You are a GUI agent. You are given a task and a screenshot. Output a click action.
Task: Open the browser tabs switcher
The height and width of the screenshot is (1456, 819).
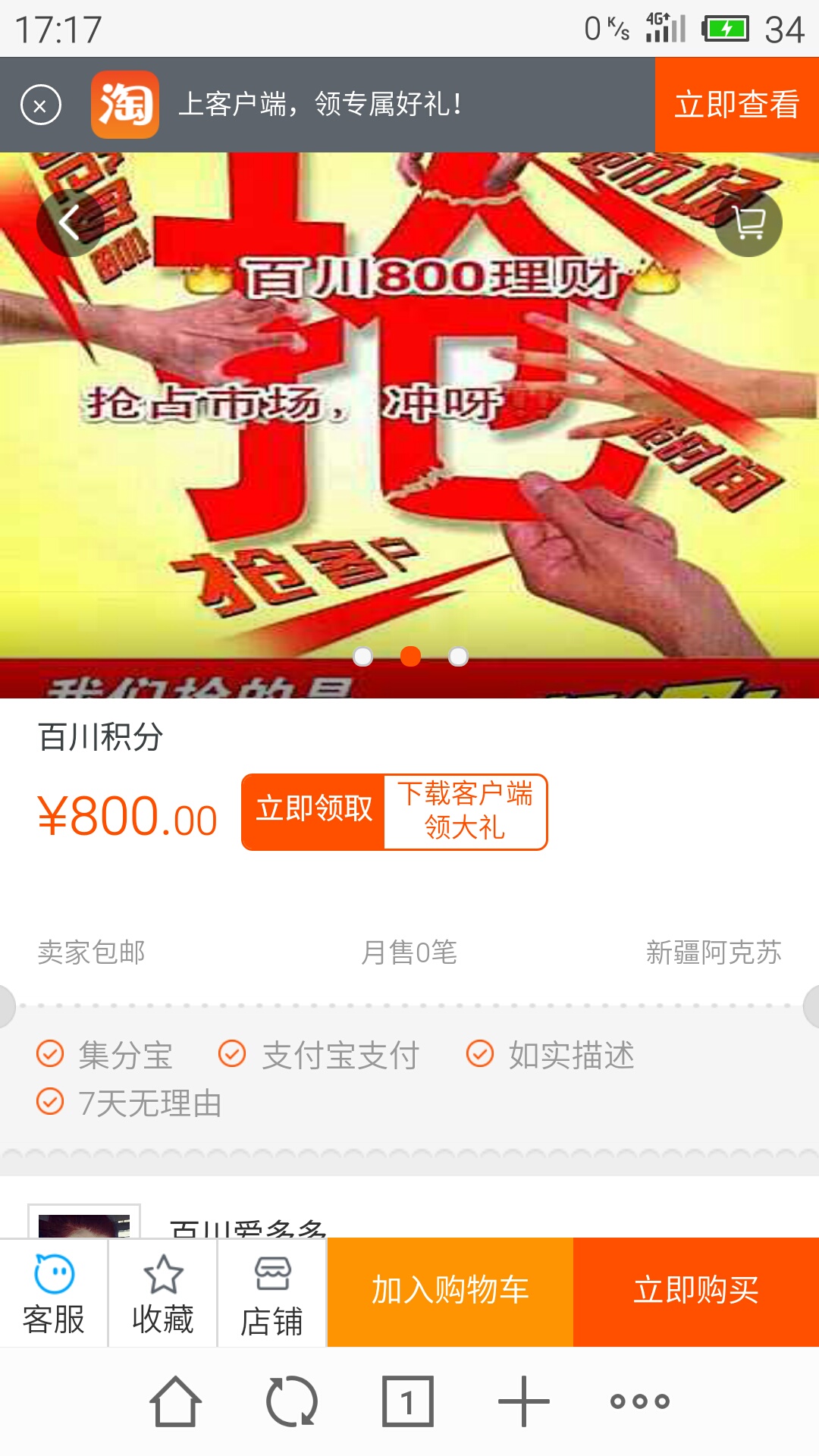coord(408,1401)
